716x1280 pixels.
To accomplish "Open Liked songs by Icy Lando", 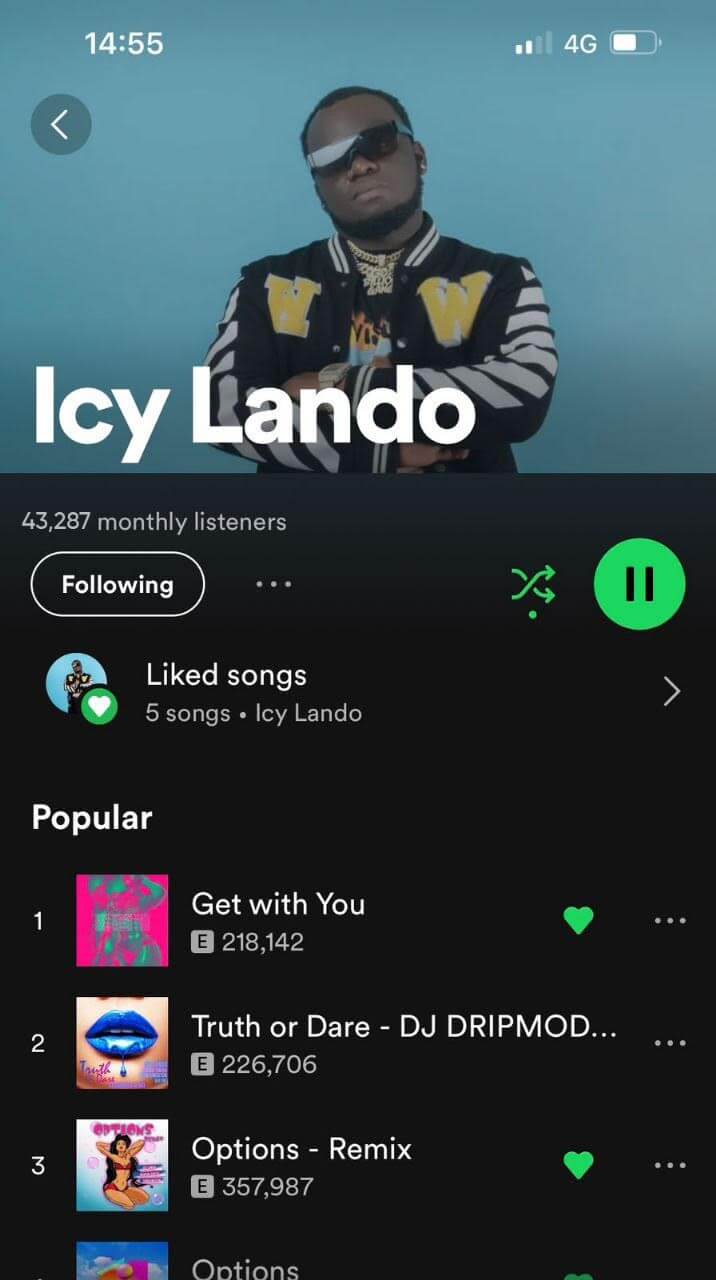I will [358, 692].
